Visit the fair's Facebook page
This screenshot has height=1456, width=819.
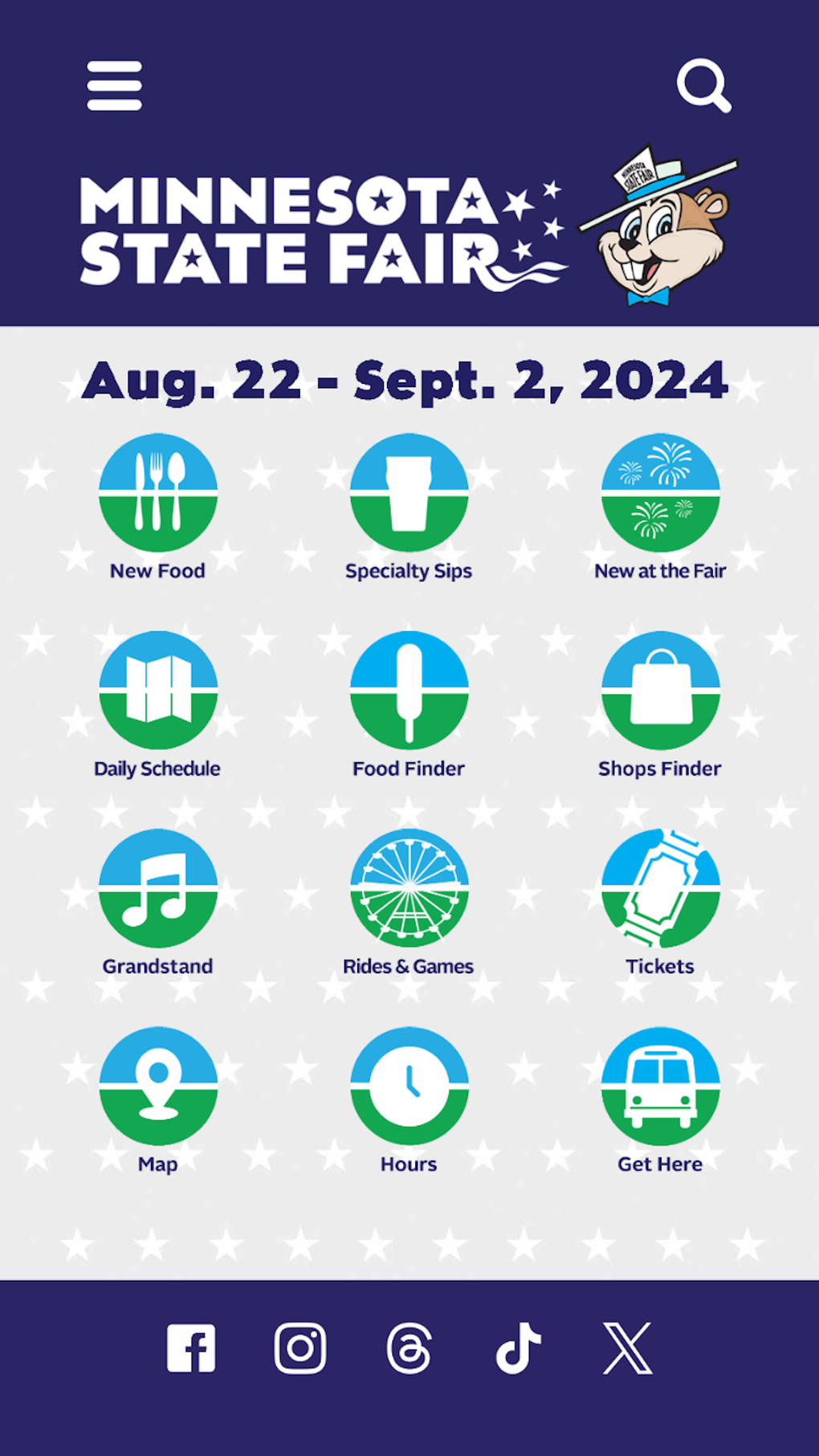point(190,1348)
